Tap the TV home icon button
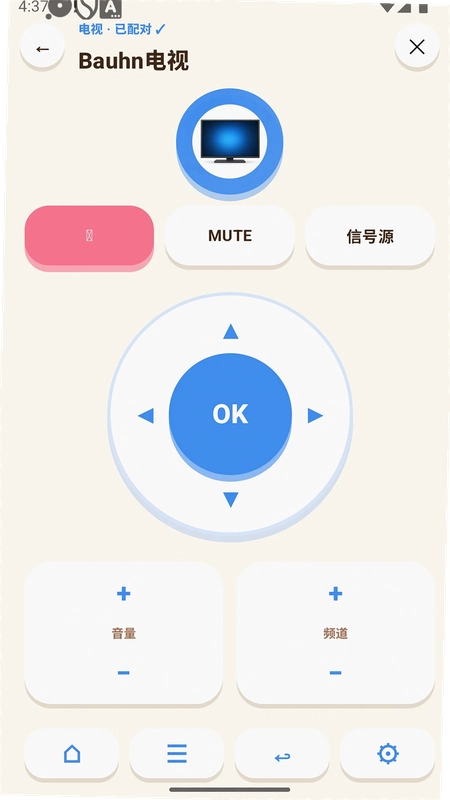The width and height of the screenshot is (450, 800). (x=72, y=754)
